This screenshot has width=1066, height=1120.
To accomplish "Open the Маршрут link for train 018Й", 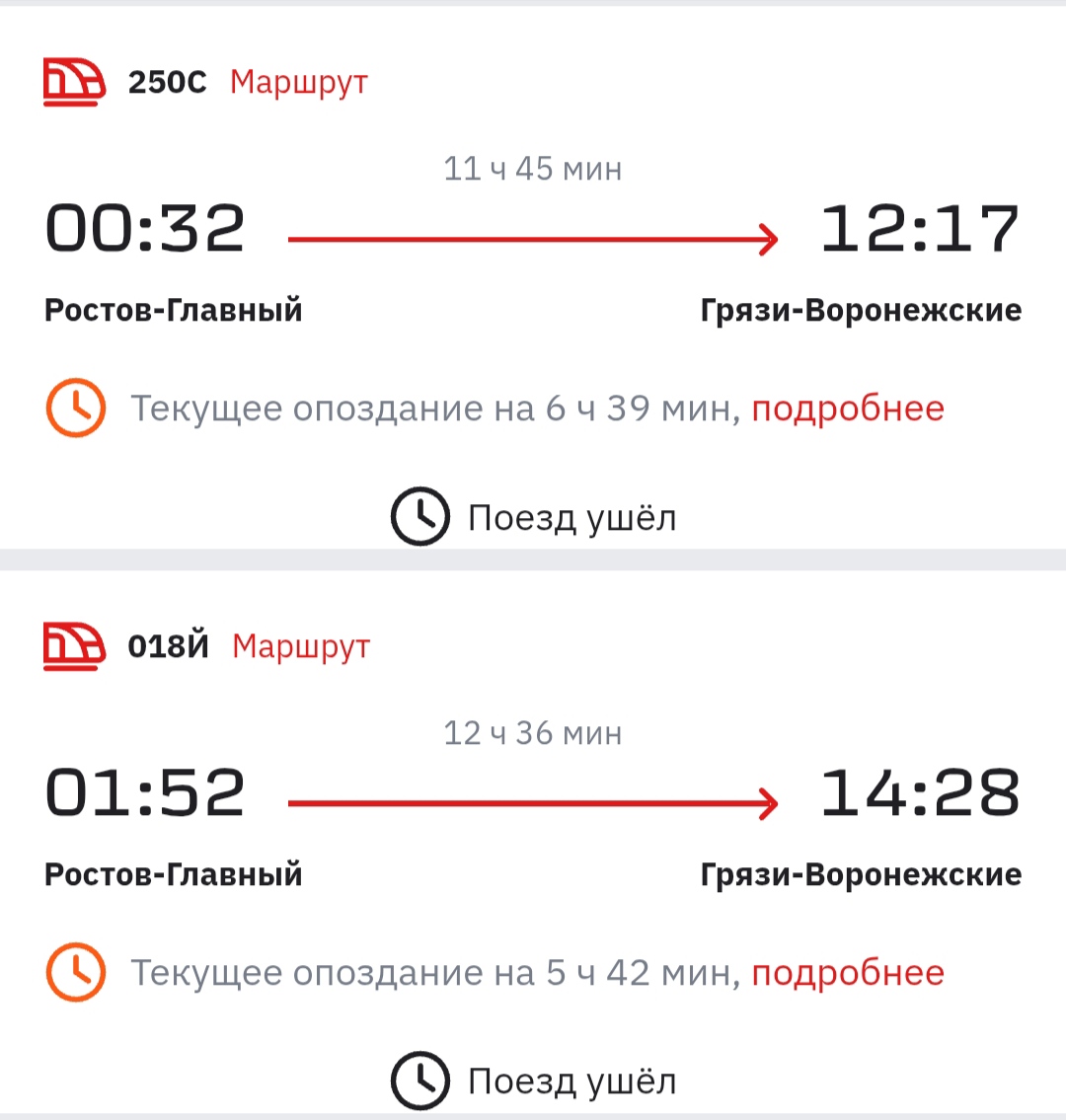I will coord(300,647).
